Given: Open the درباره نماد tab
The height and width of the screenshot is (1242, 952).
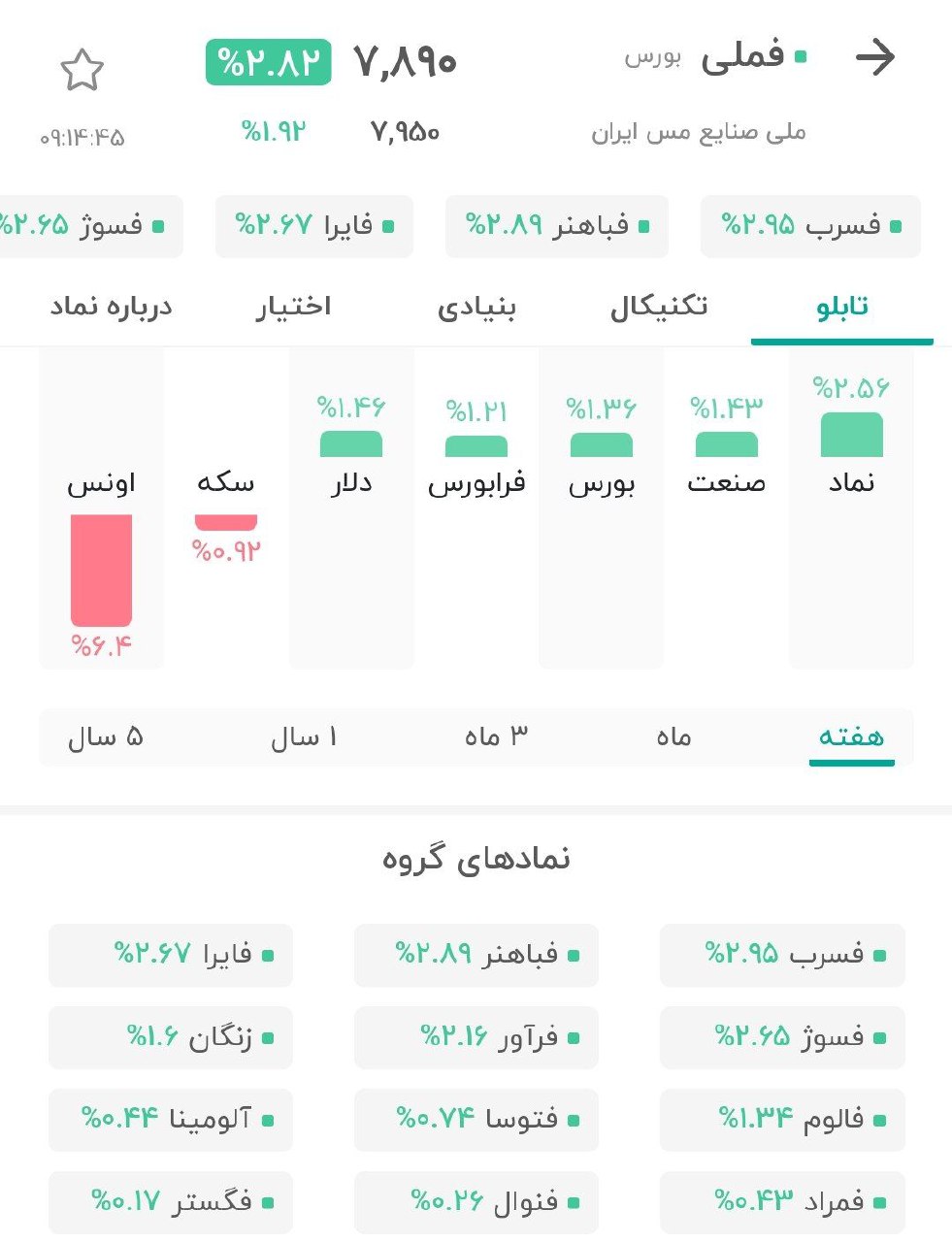Looking at the screenshot, I should pos(109,306).
